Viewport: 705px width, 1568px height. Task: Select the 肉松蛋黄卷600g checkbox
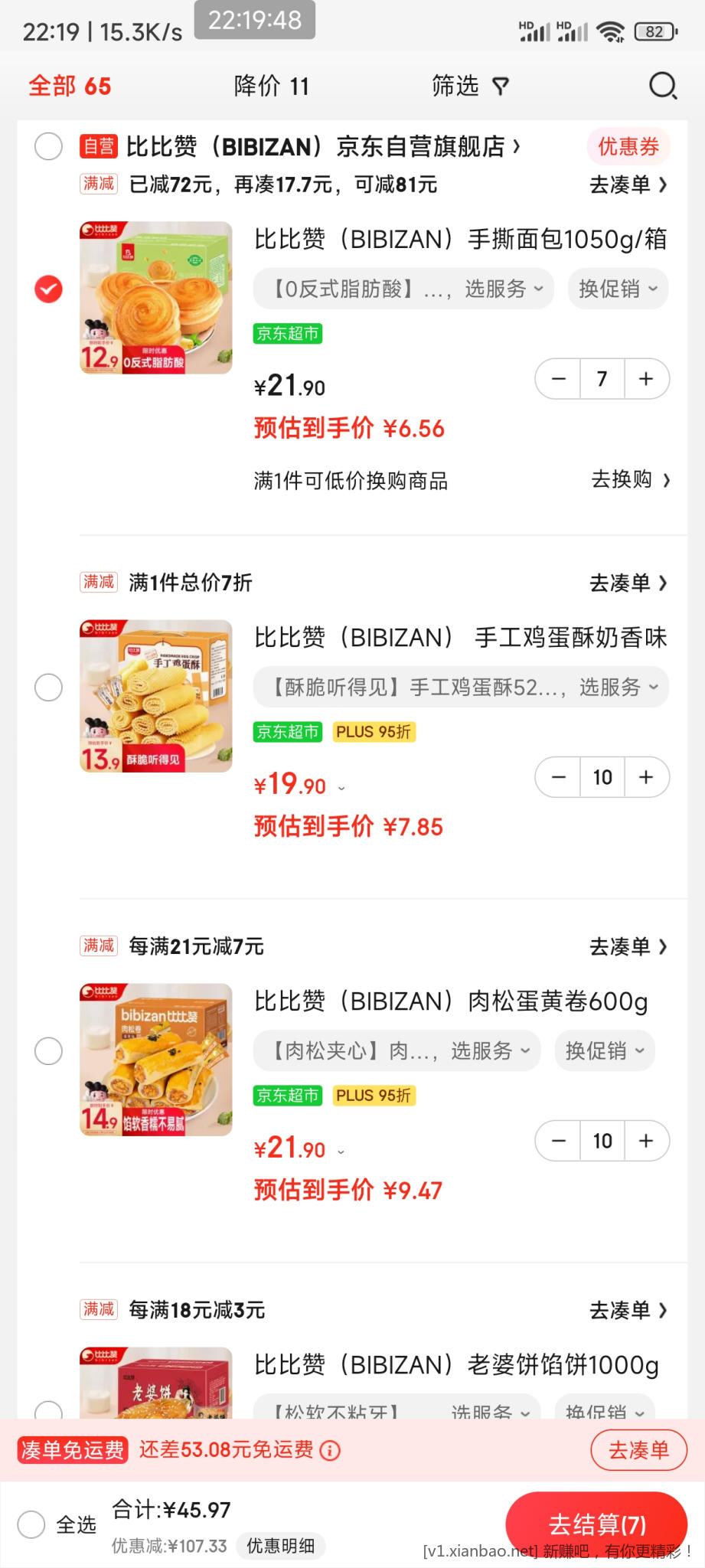(x=48, y=1051)
